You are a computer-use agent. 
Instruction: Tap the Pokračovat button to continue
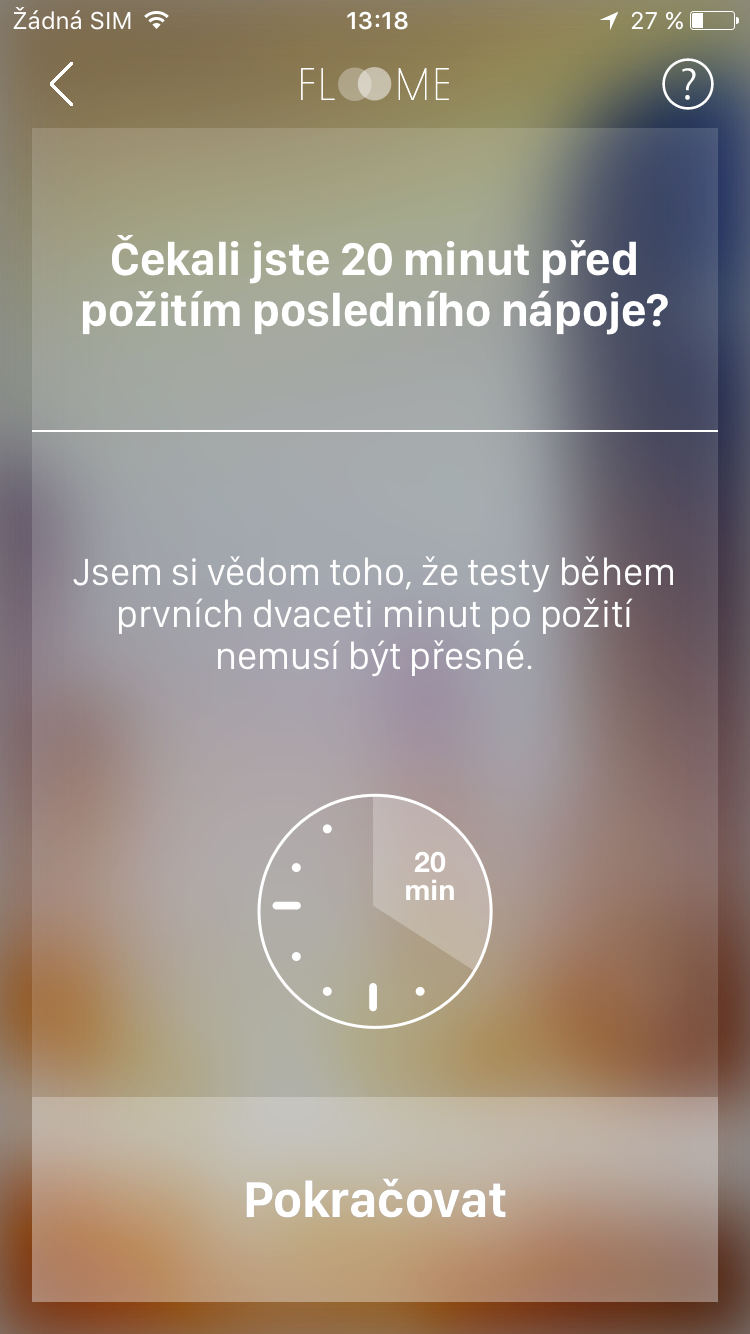[x=375, y=1199]
